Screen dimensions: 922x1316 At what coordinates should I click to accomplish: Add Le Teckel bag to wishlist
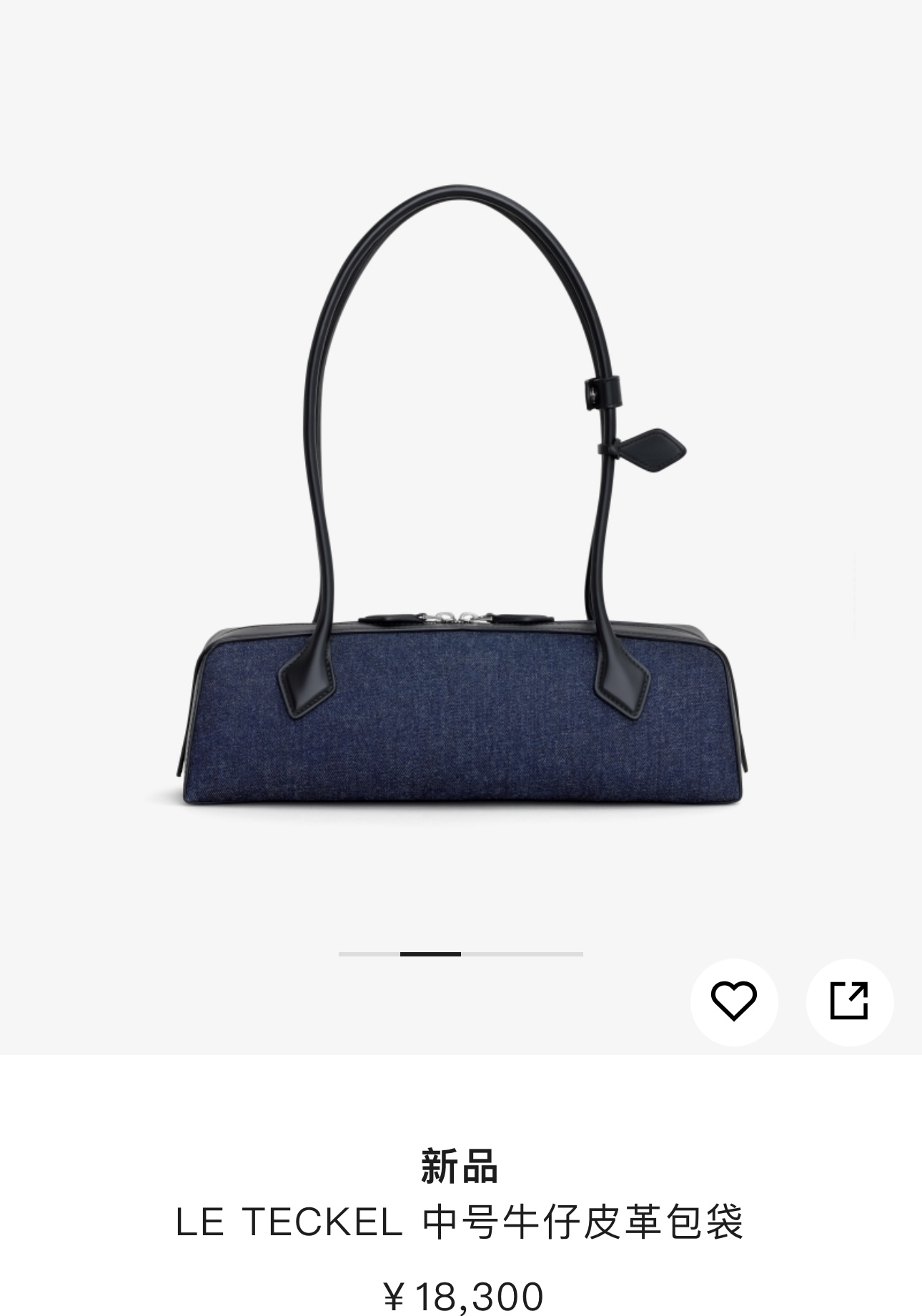(x=733, y=1001)
